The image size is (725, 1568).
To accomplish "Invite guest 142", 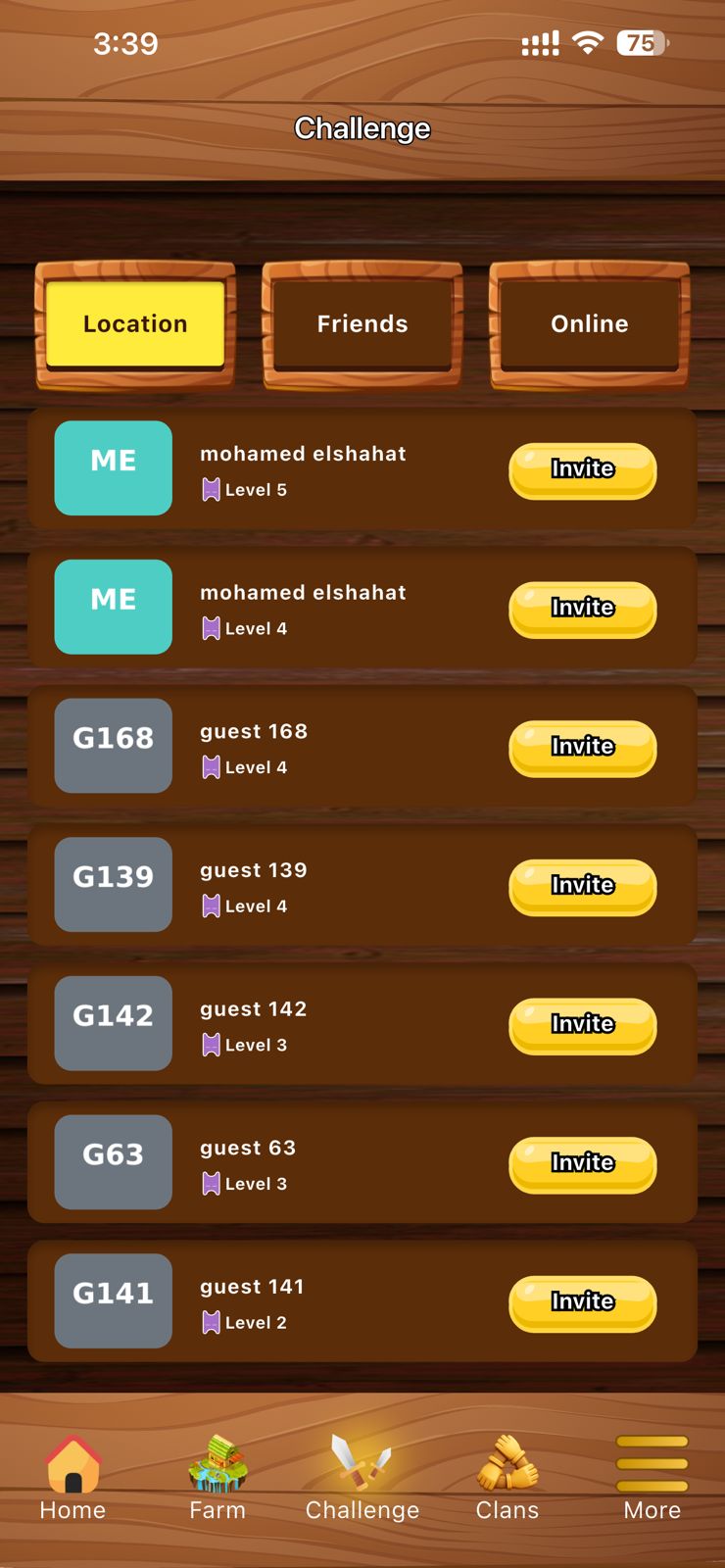I will pyautogui.click(x=583, y=1025).
